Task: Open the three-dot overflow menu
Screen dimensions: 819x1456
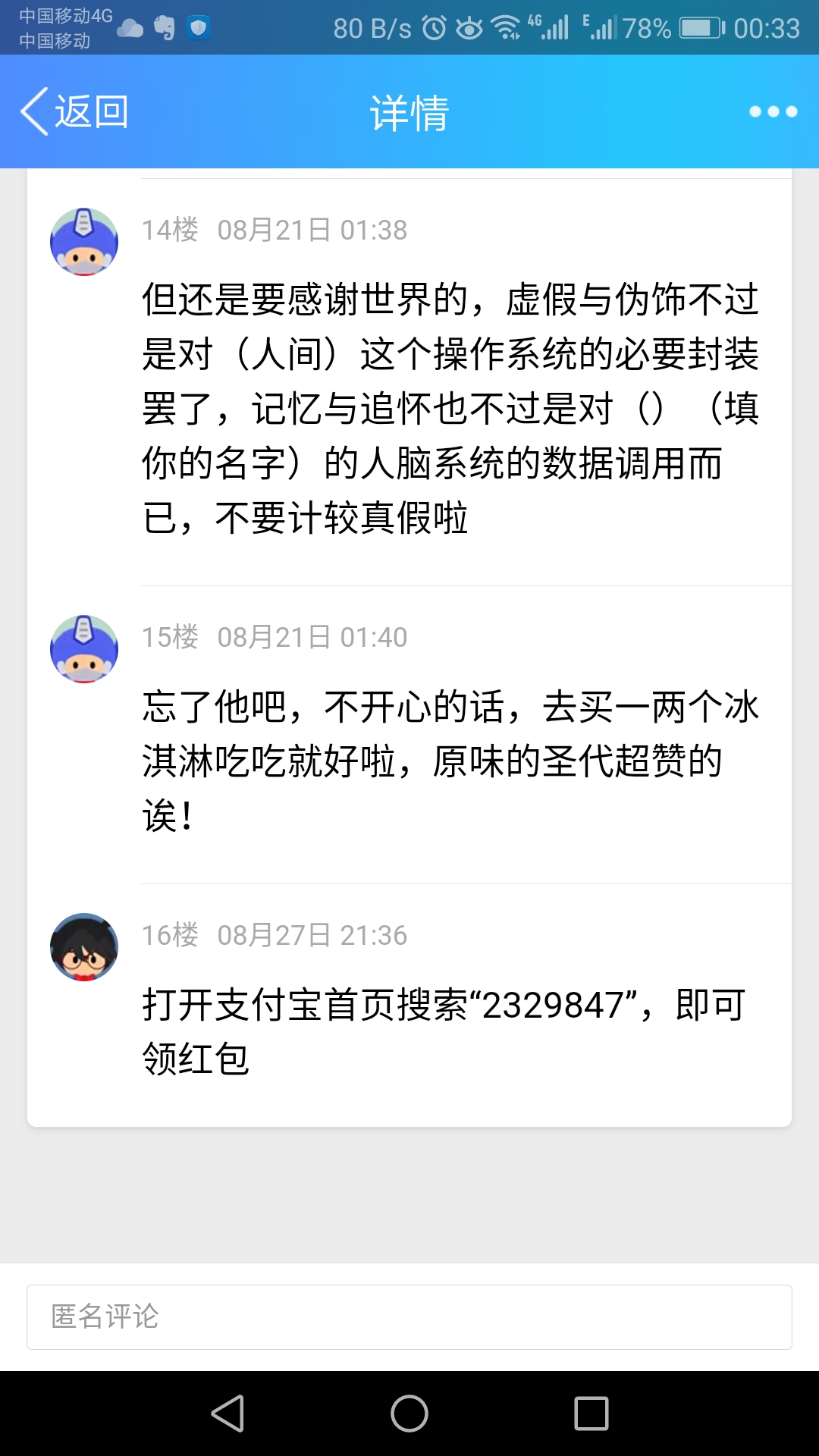Action: (x=773, y=111)
